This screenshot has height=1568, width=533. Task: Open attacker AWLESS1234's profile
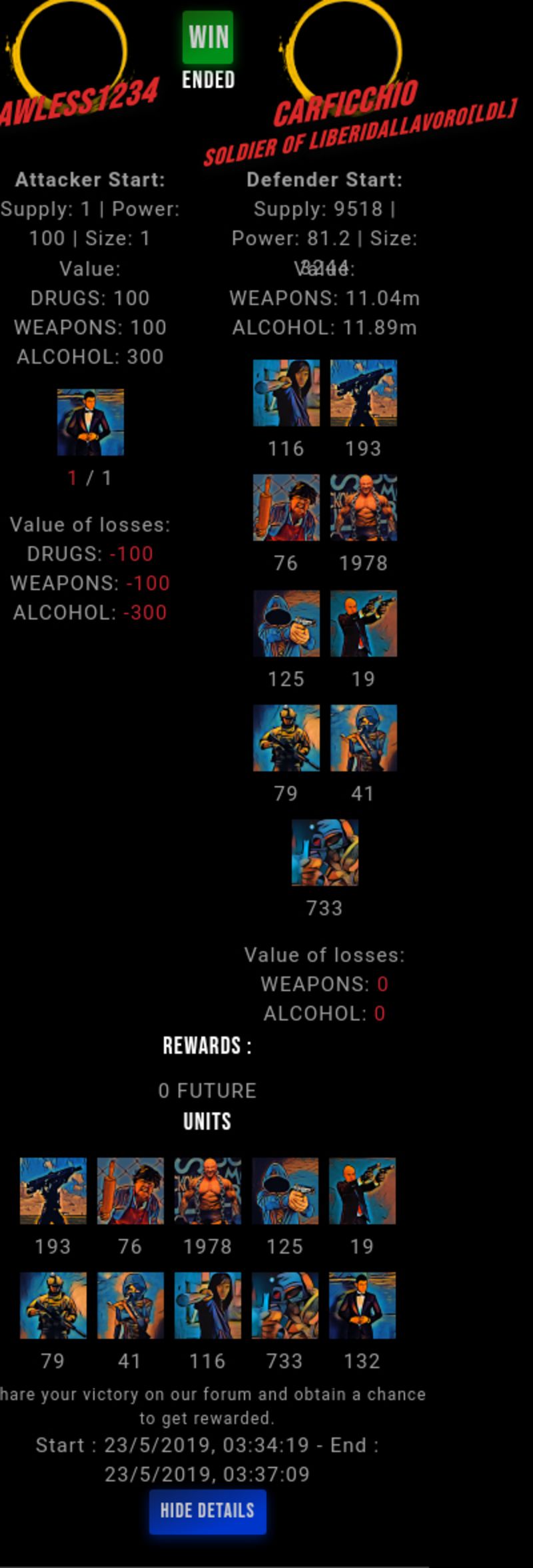[79, 101]
